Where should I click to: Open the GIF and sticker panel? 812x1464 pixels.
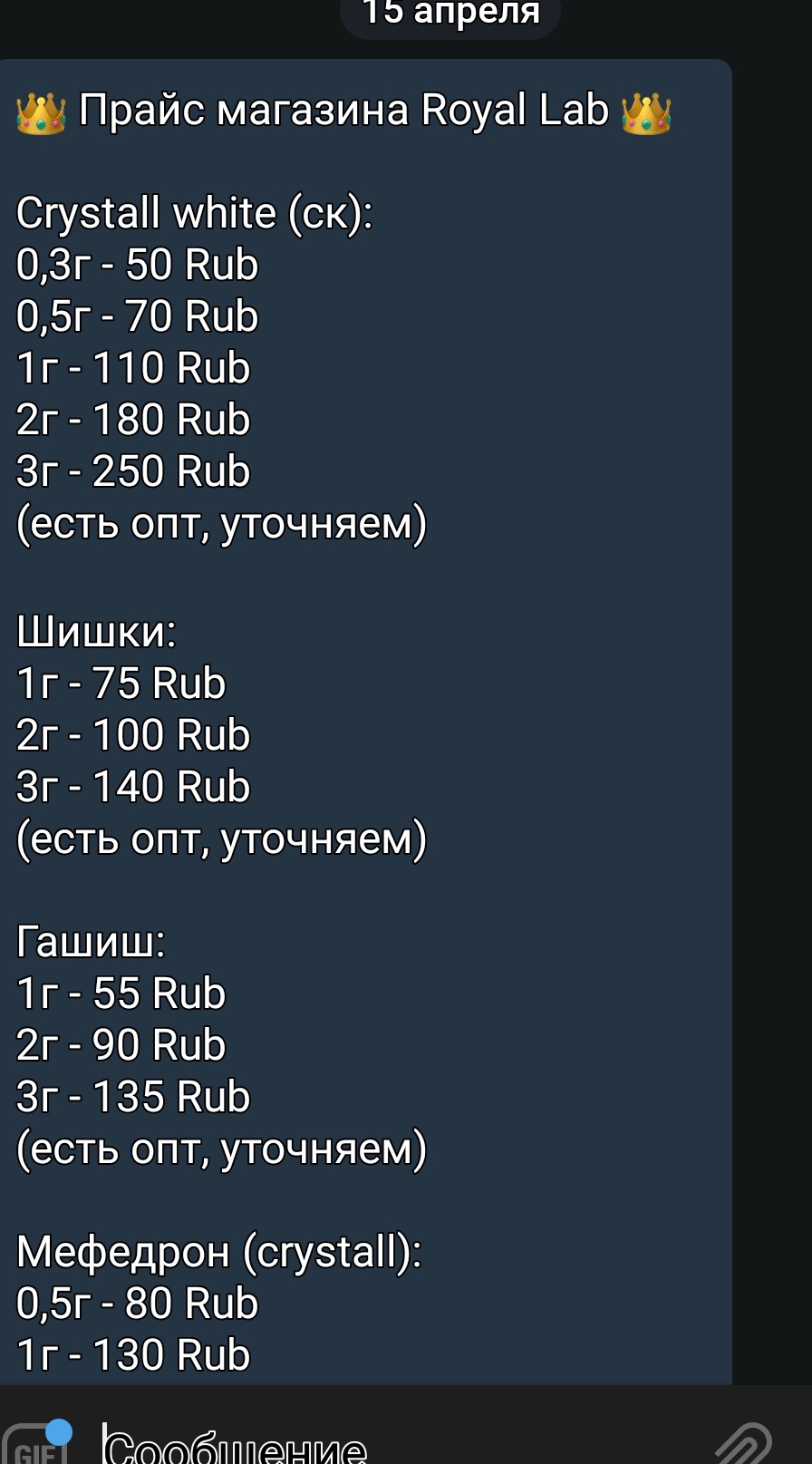(x=36, y=1447)
